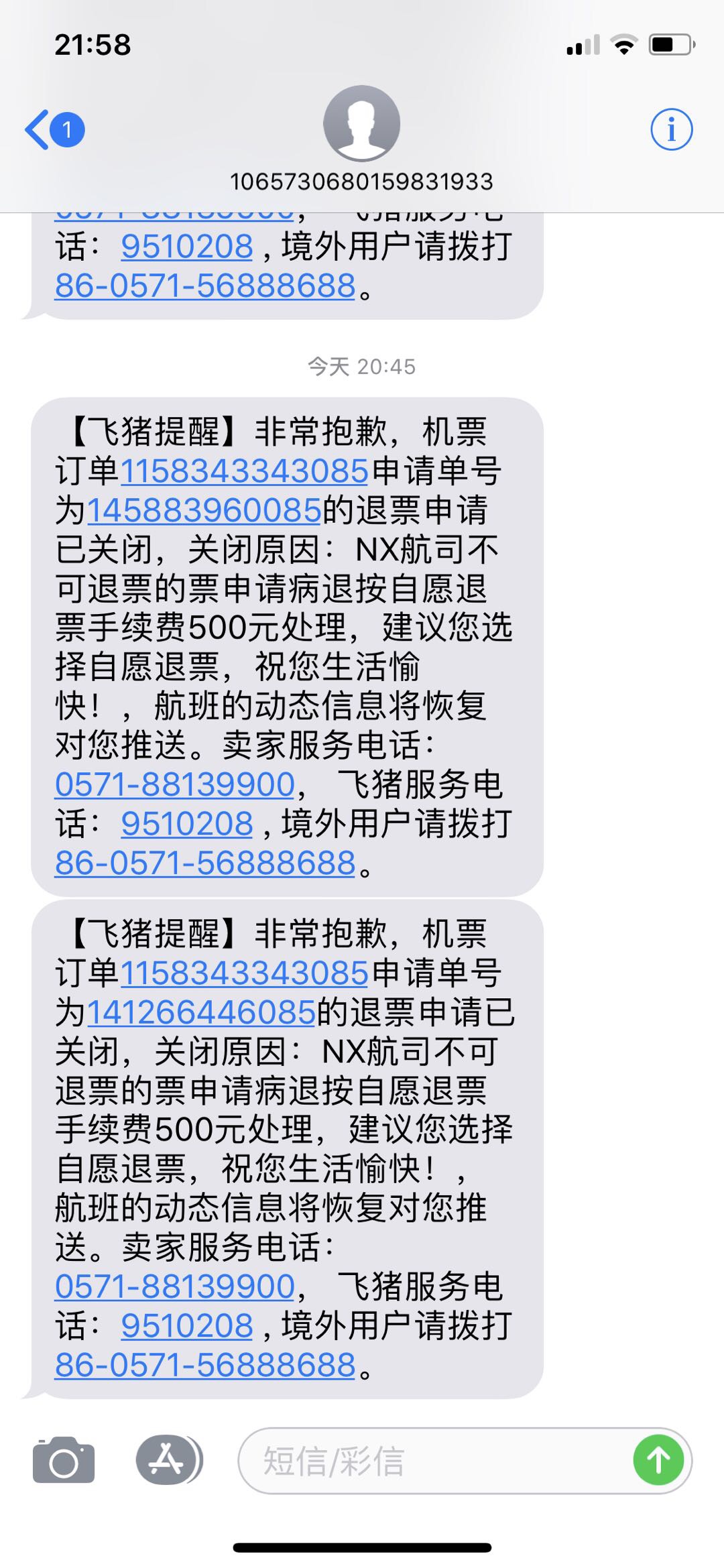Call 0571-88139900 in the last message
The image size is (724, 1568).
(175, 1286)
